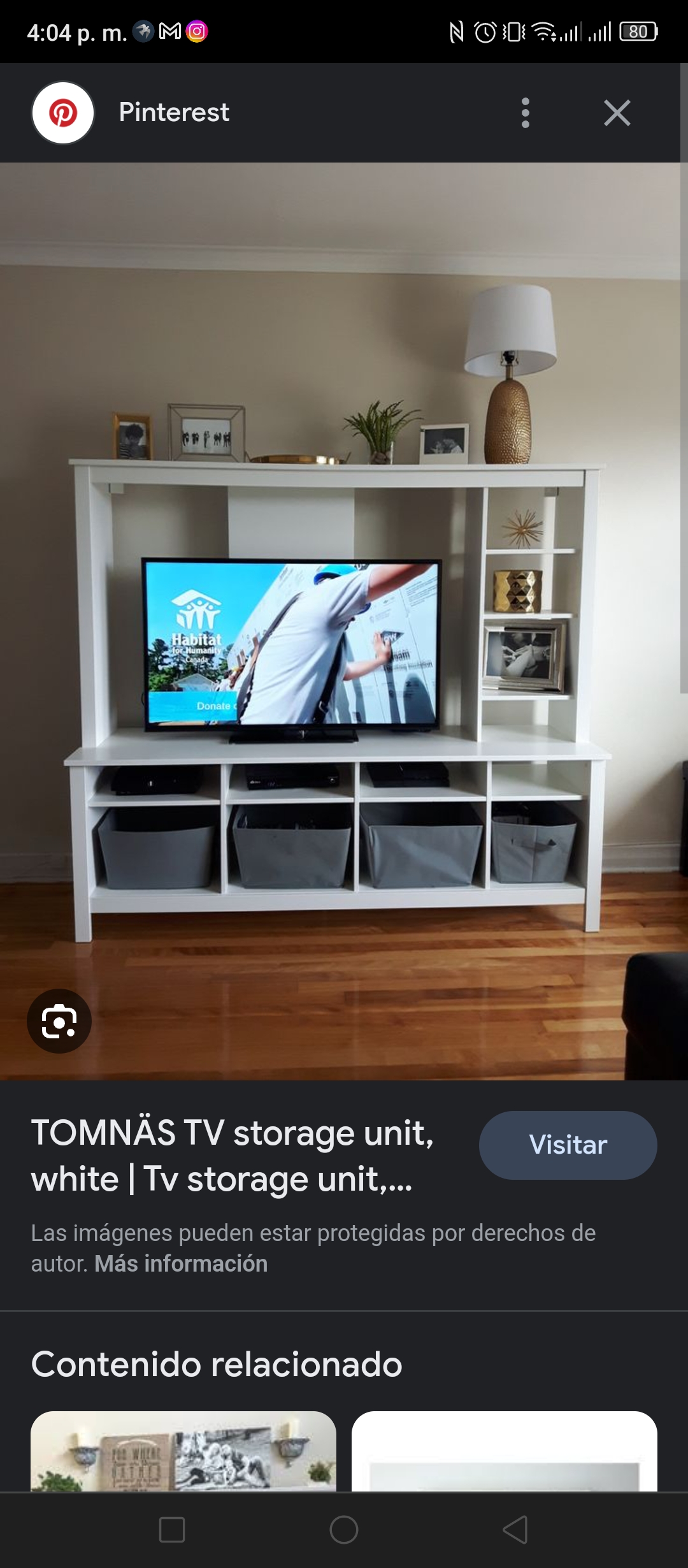Tap the Visitar button

pos(568,1145)
